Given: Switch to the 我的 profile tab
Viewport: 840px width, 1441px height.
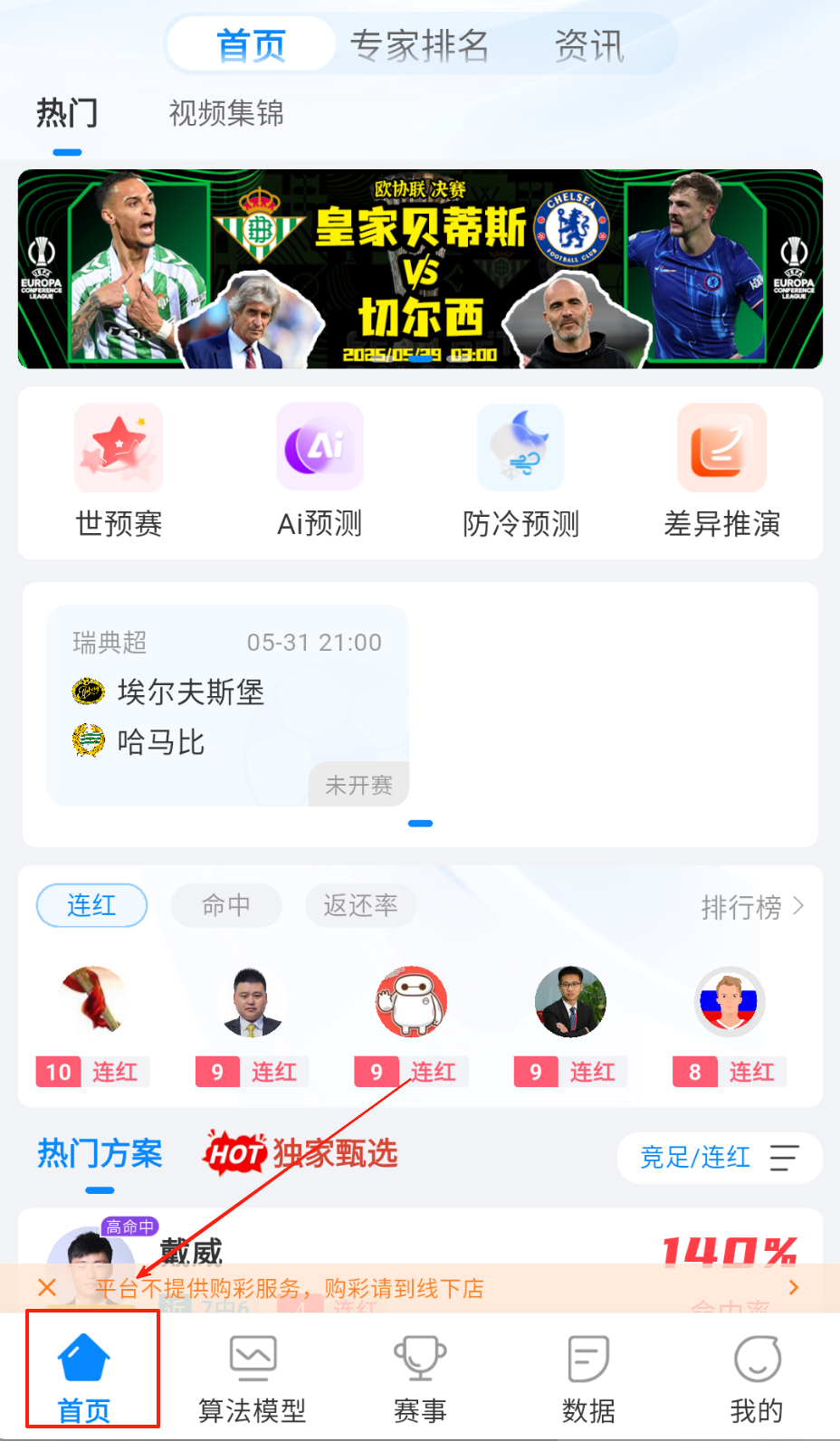Looking at the screenshot, I should pos(757,1376).
